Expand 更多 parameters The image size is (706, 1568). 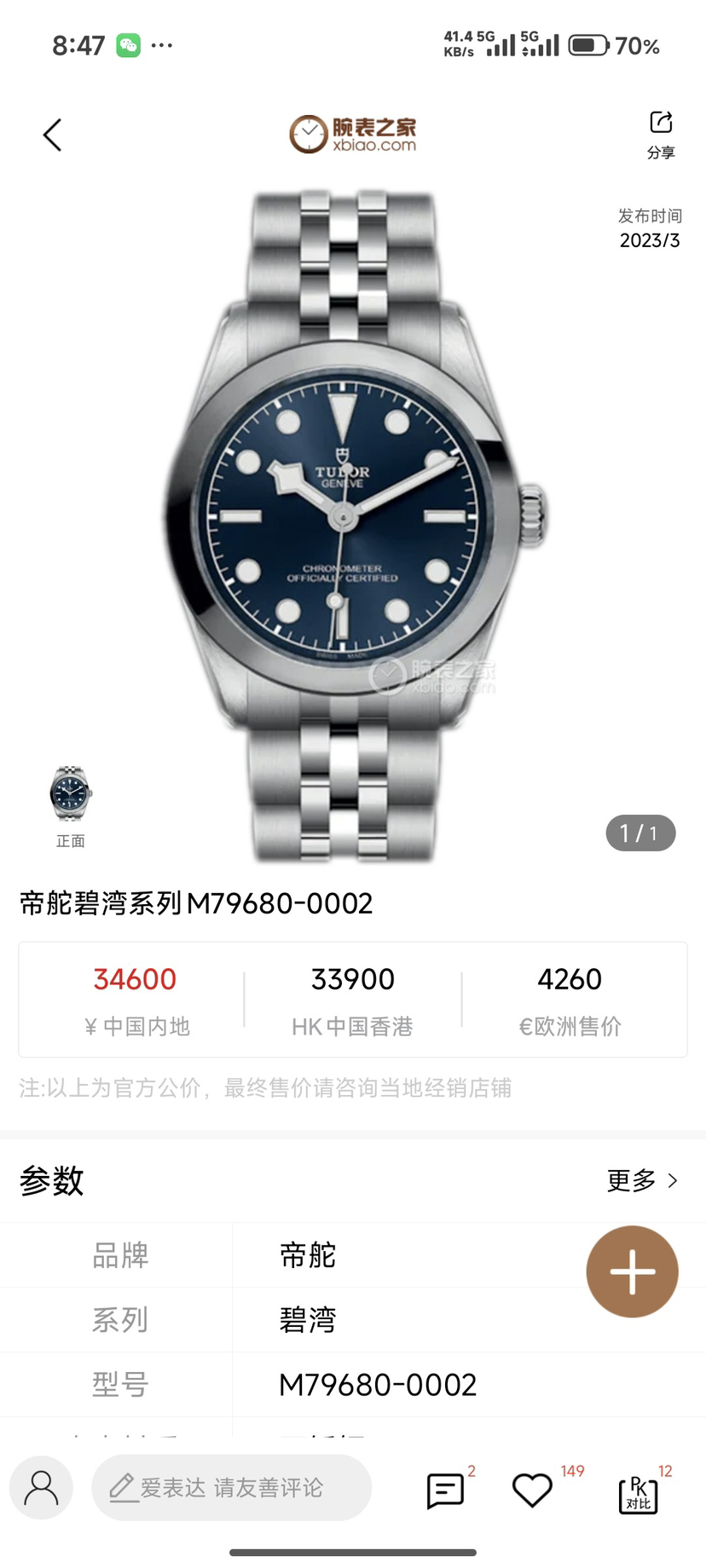[642, 1180]
